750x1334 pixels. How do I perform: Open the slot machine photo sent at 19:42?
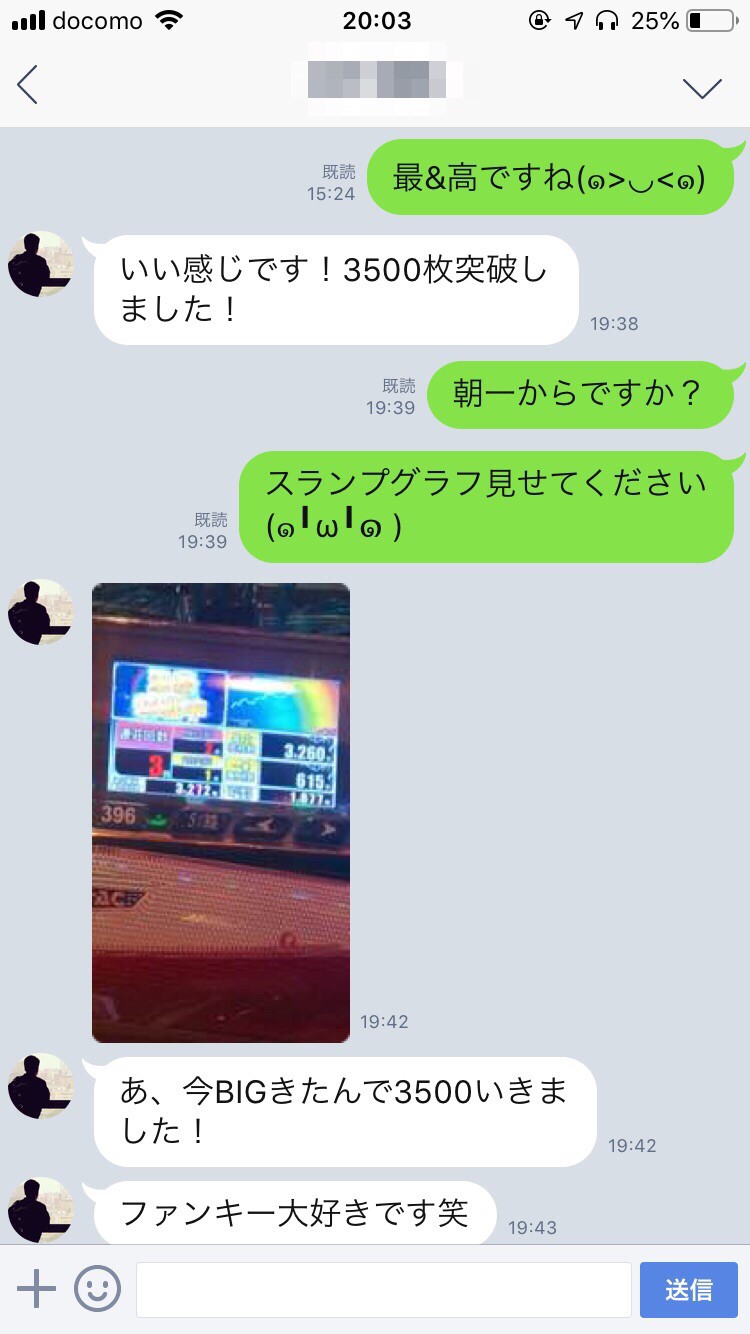(221, 812)
